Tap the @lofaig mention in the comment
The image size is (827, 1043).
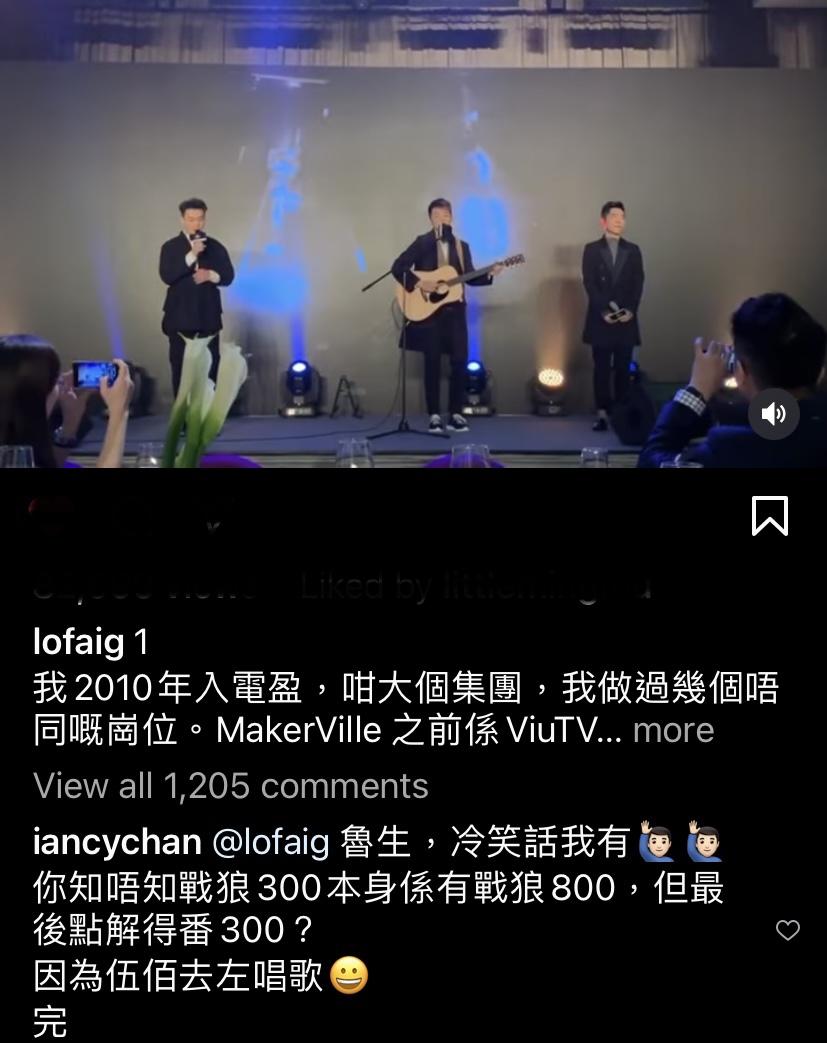coord(270,842)
